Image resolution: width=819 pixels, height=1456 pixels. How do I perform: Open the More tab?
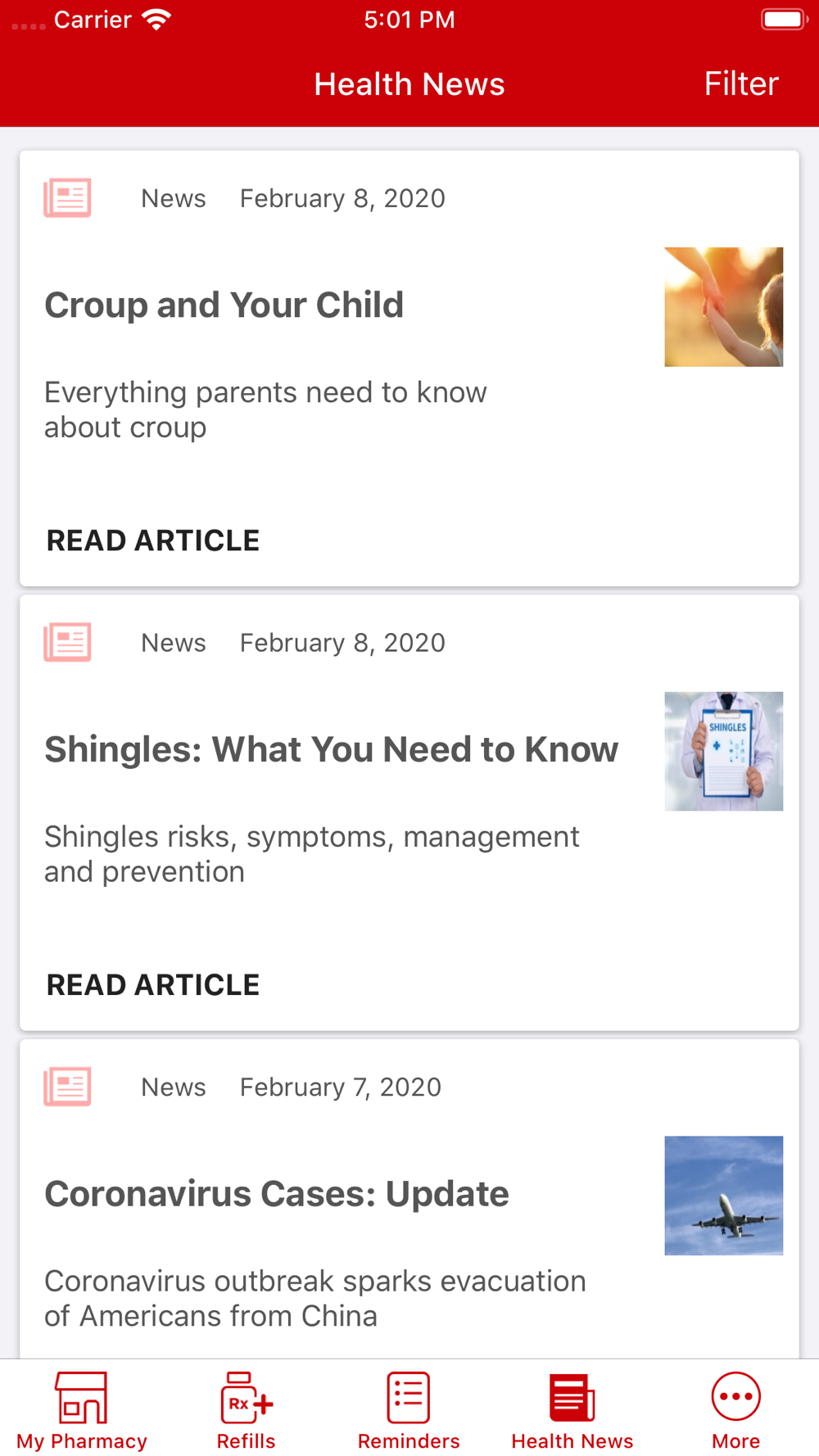[x=735, y=1410]
